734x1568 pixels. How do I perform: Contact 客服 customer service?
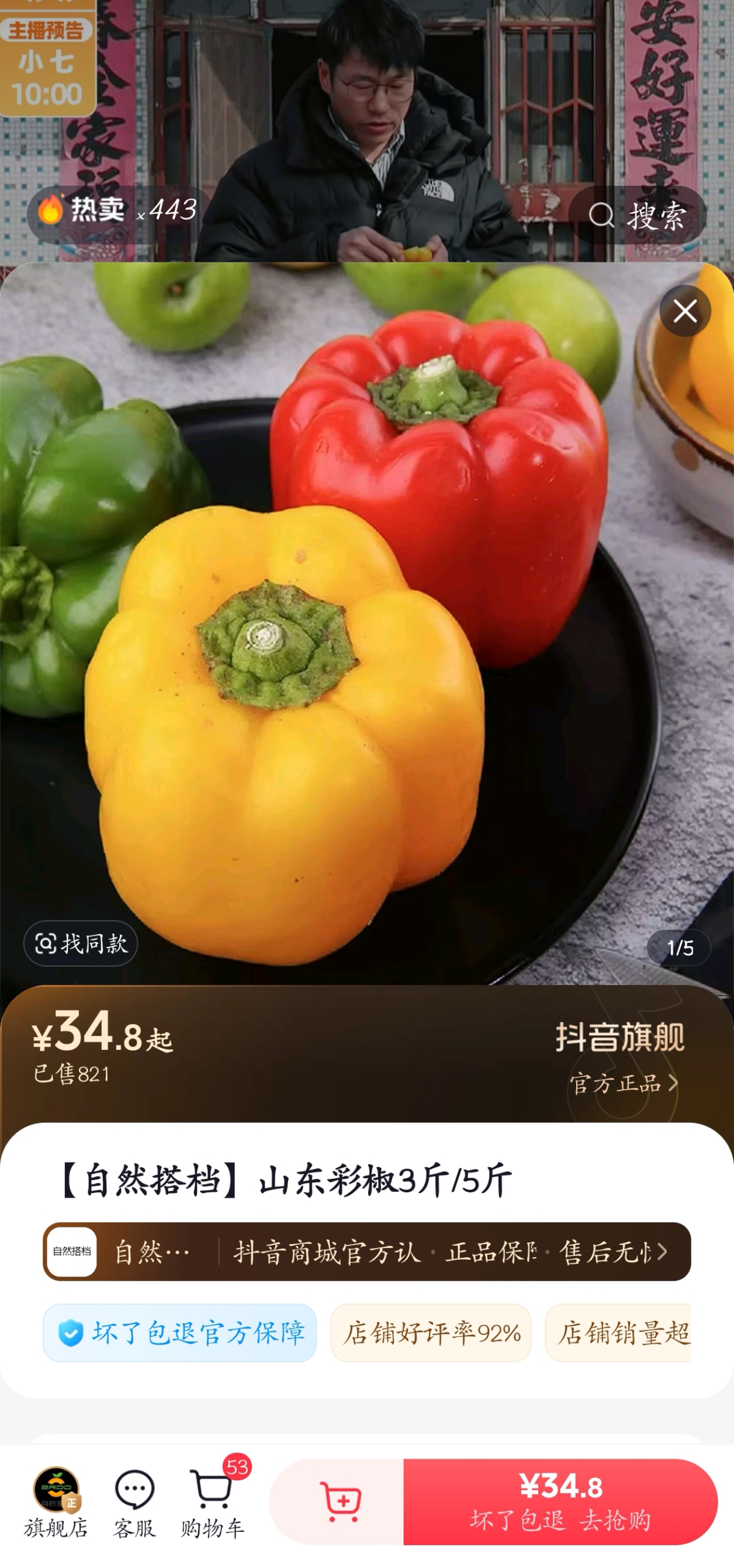click(x=134, y=1501)
